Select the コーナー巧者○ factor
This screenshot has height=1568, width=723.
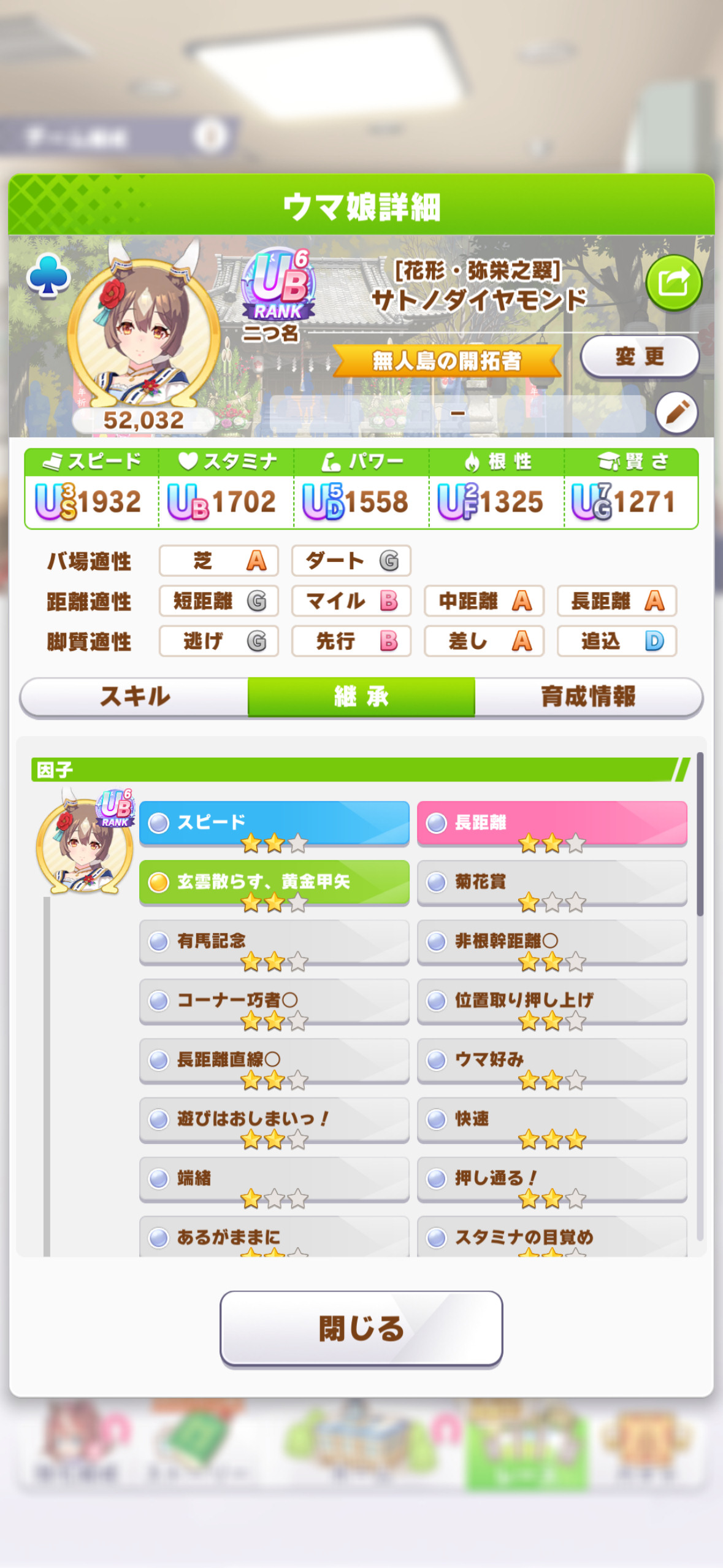point(274,1001)
